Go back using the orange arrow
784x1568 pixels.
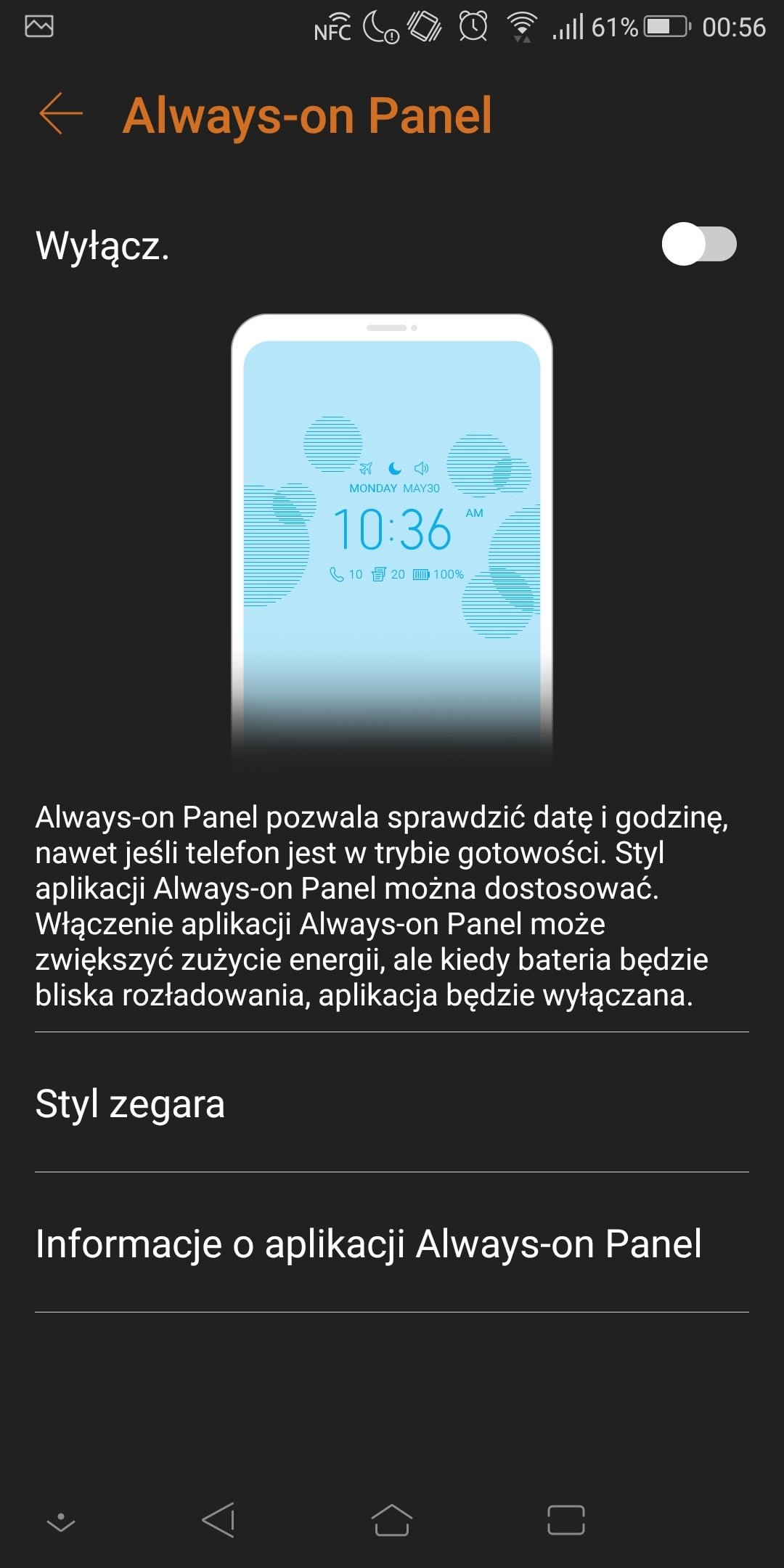61,114
